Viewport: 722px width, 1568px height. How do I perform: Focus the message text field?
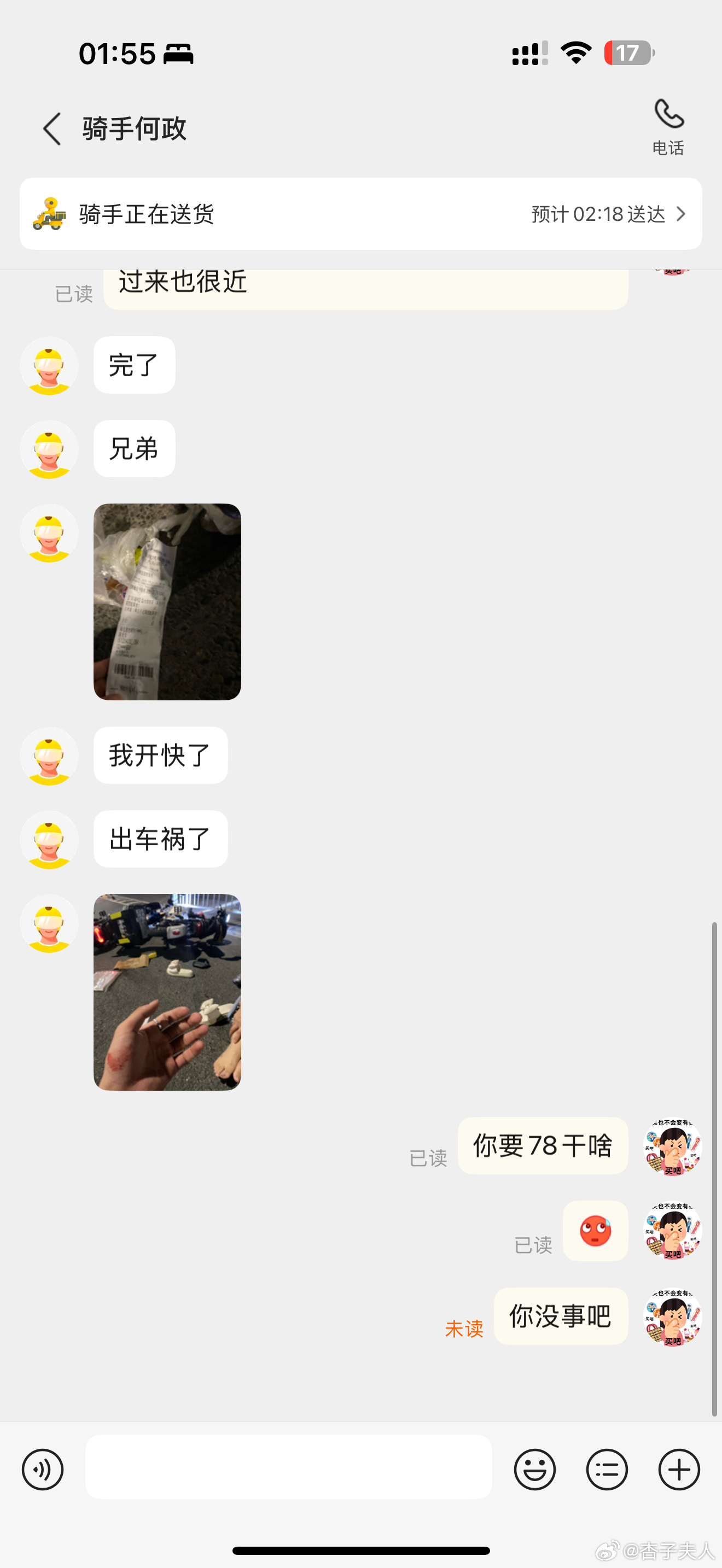coord(289,1467)
